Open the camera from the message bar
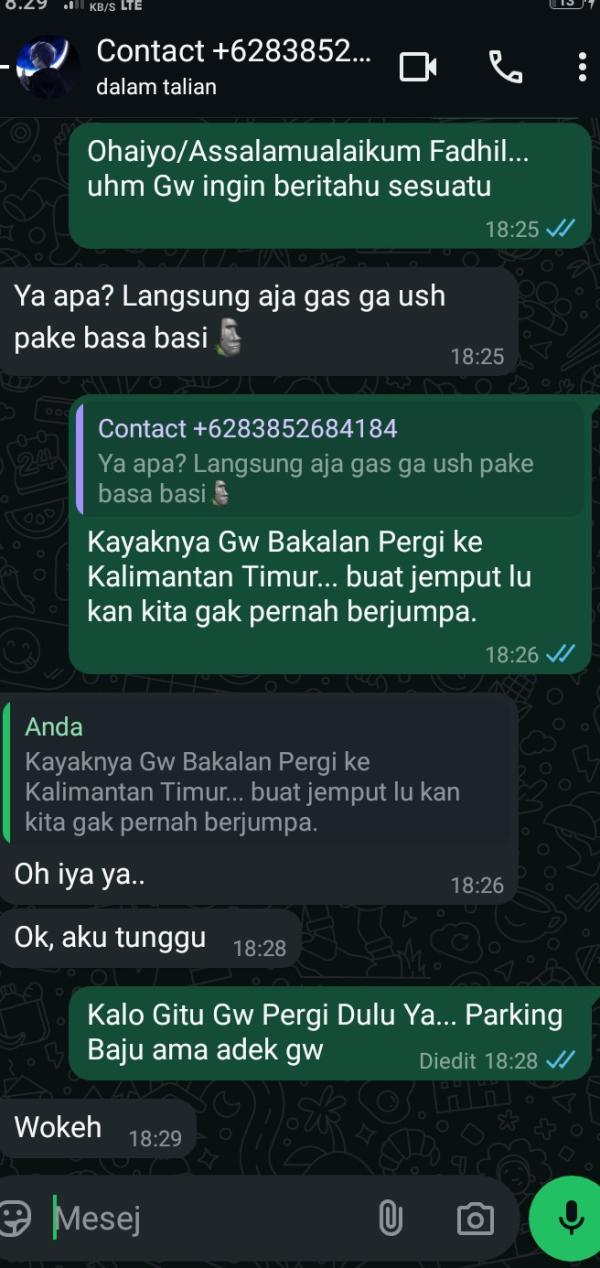 (475, 1218)
